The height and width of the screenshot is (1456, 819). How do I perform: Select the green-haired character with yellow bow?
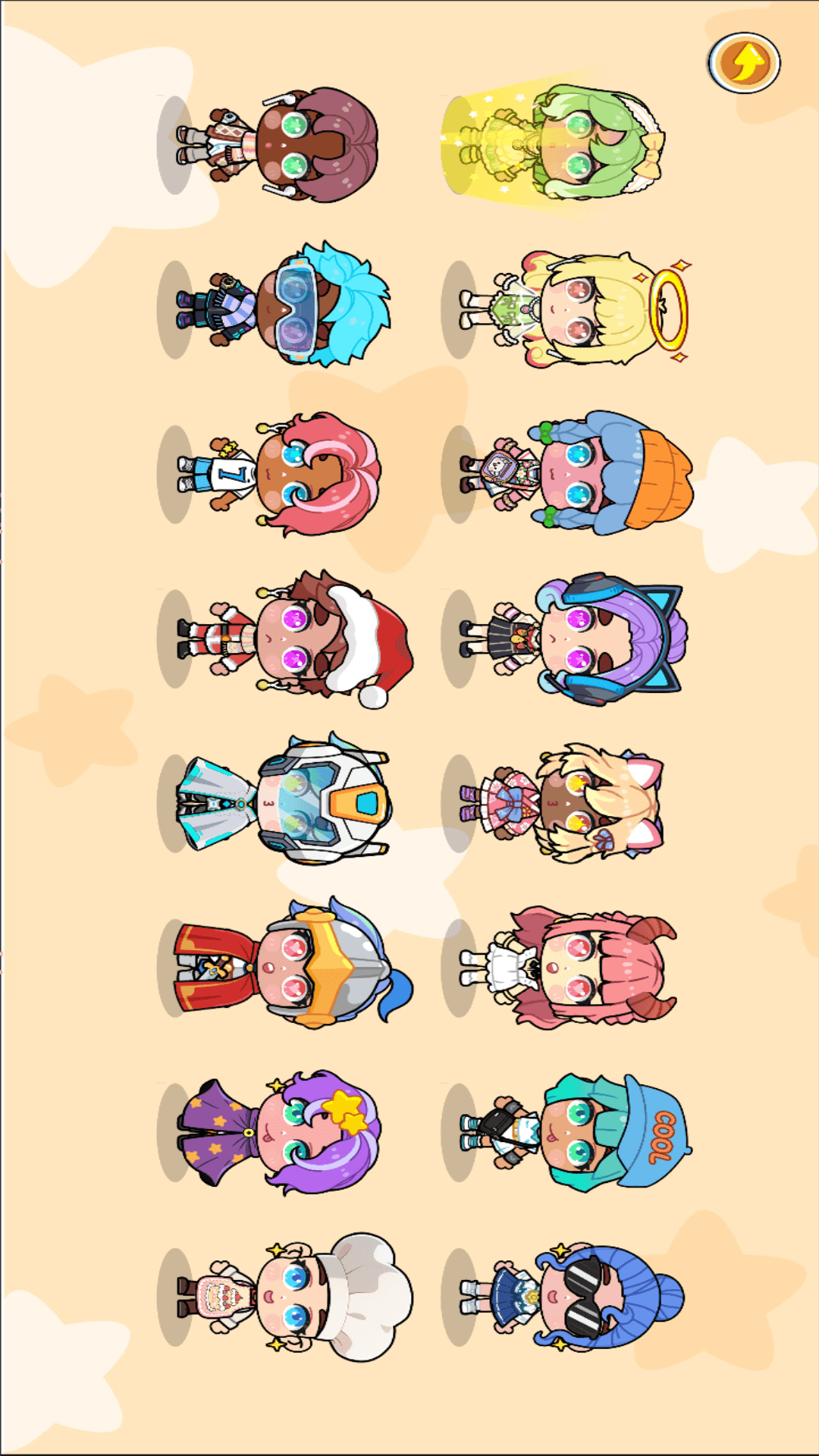pos(576,144)
